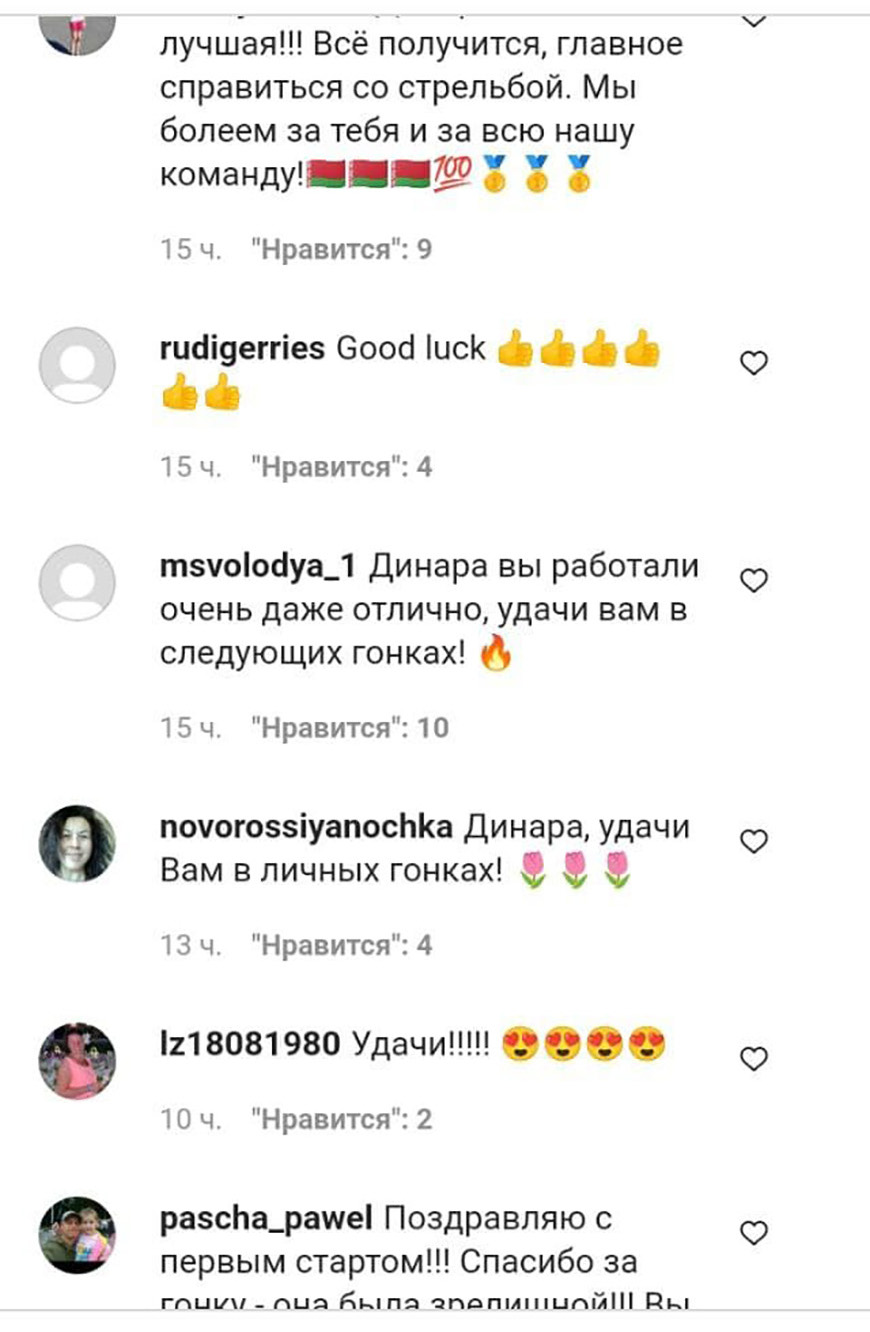Screen dimensions: 870x1332
Task: Open rudigerries profile from username
Action: click(x=242, y=348)
